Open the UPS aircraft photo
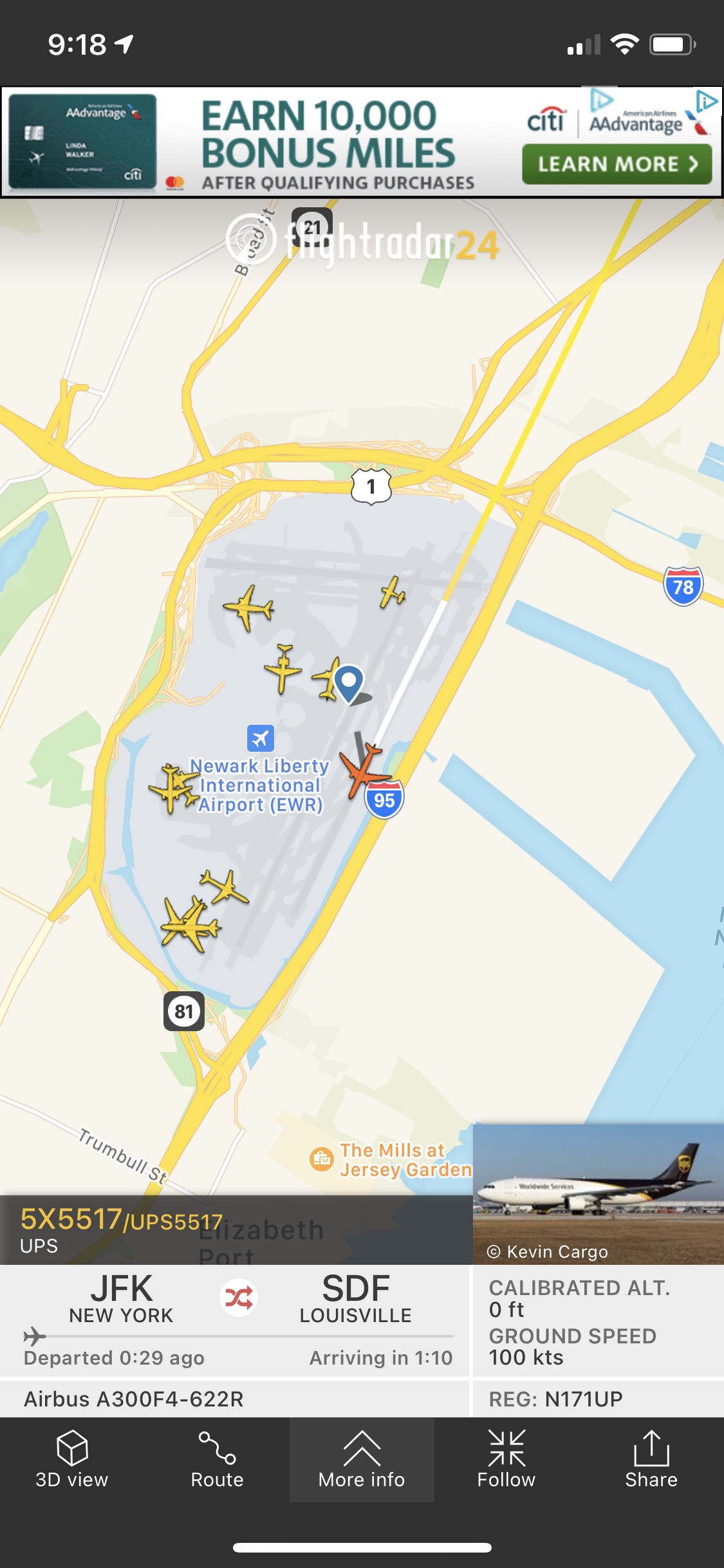 click(598, 1193)
